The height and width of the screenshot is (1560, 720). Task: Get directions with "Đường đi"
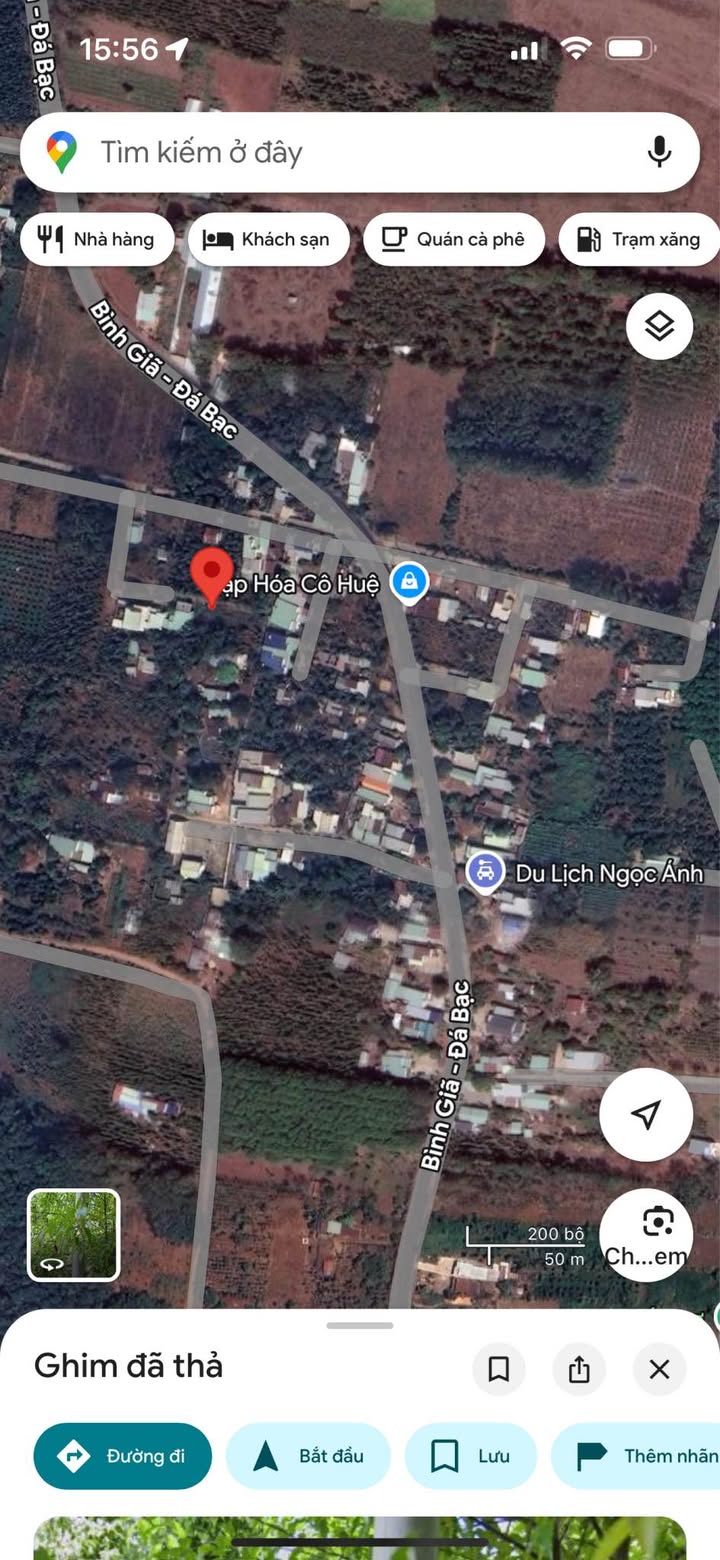click(x=123, y=1456)
